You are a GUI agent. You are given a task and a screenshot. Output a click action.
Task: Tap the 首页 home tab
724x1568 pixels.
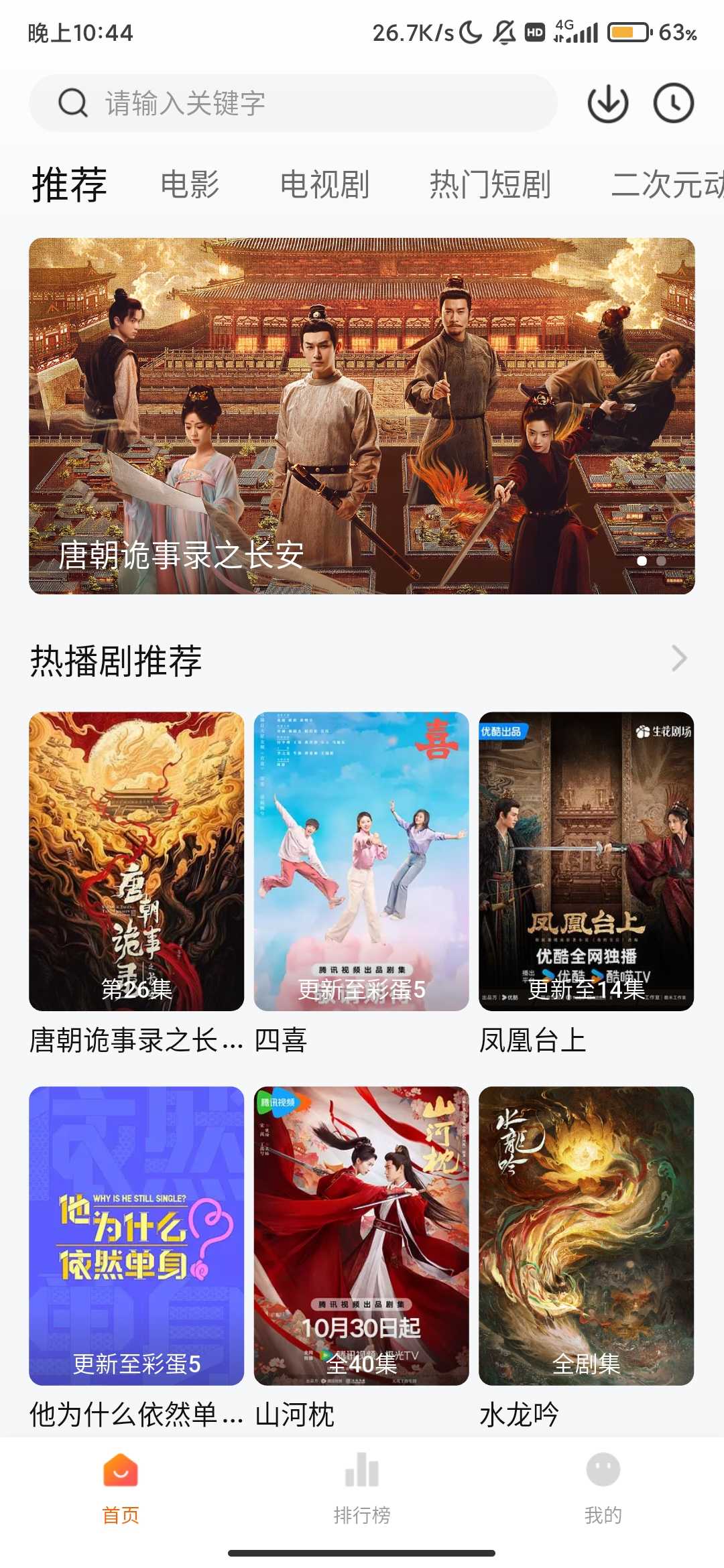point(121,1484)
